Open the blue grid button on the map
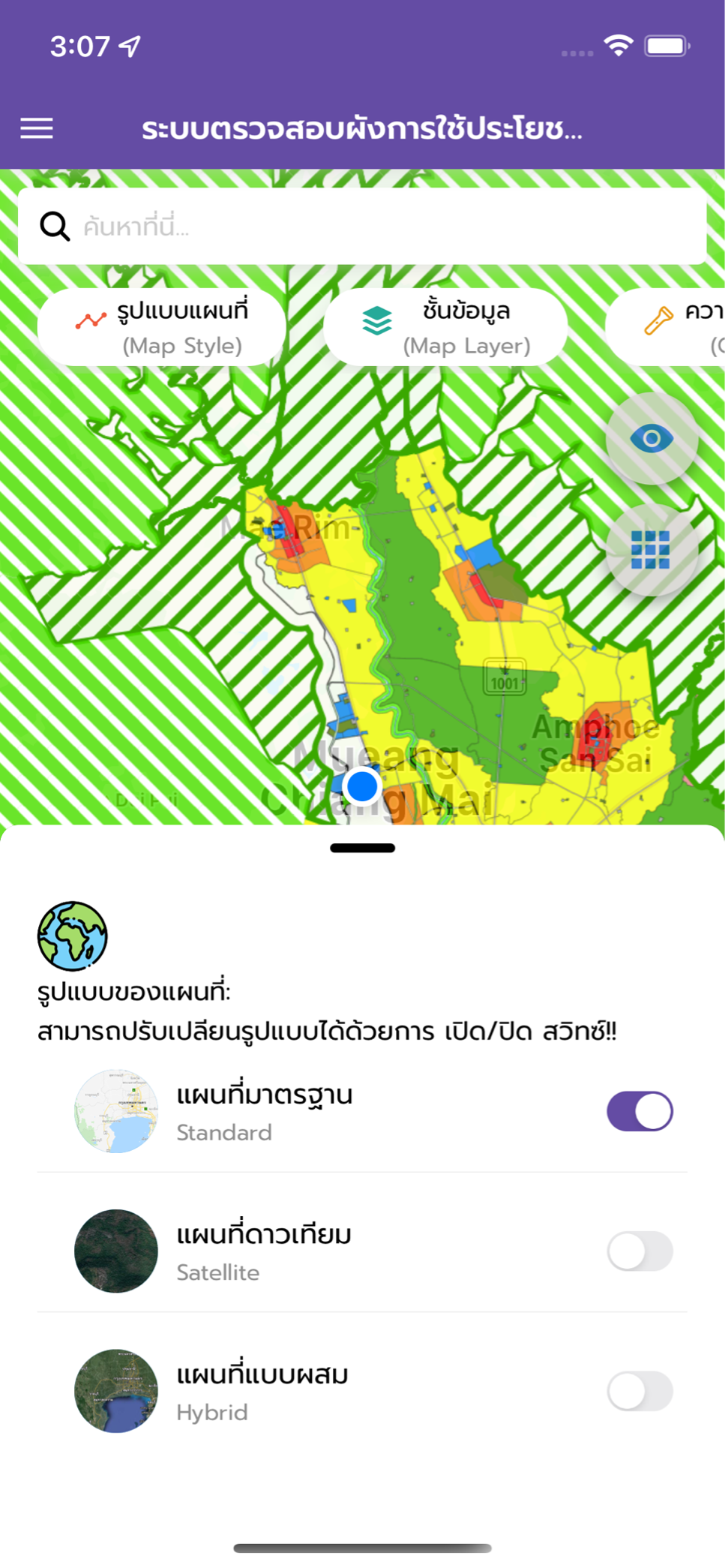The image size is (728, 1568). tap(651, 550)
